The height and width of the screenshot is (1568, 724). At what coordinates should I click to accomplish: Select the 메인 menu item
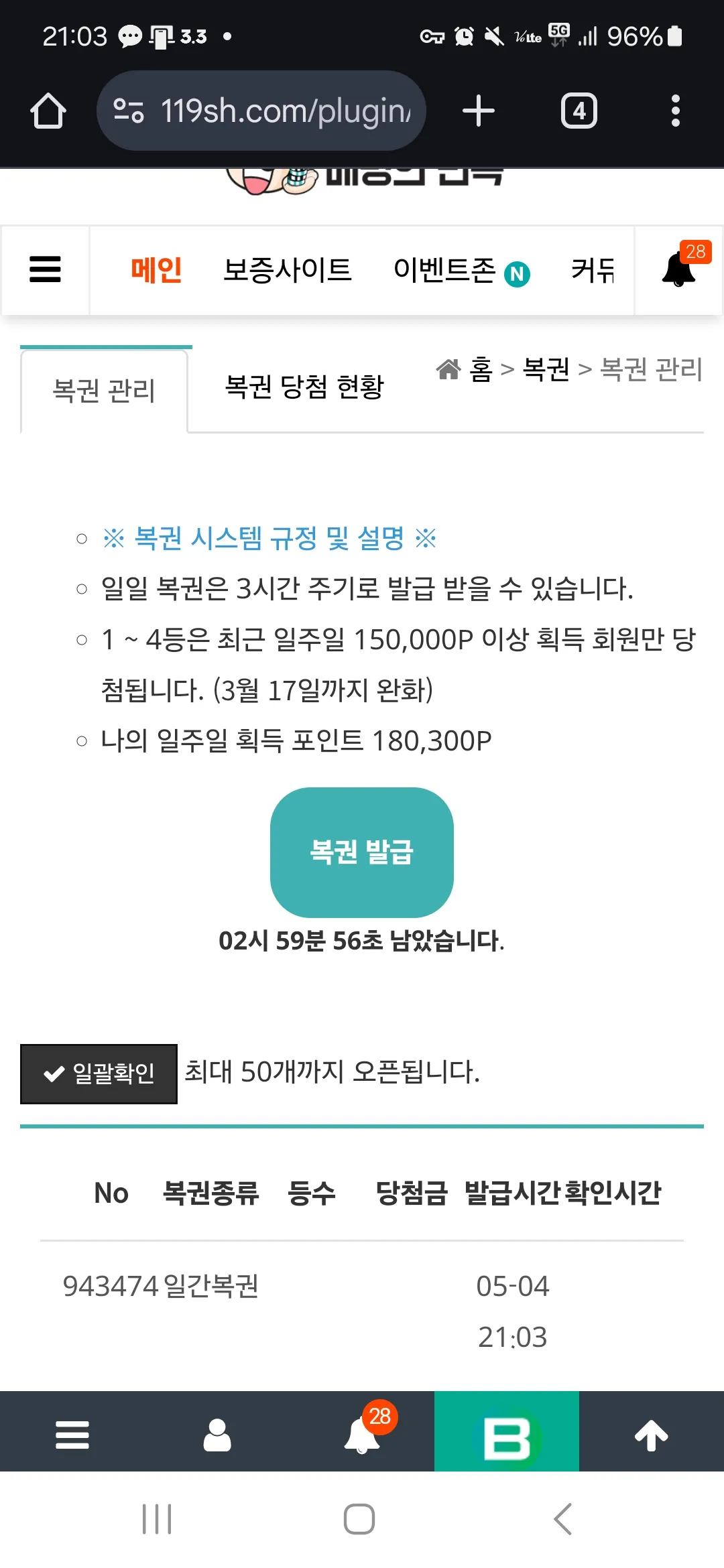(x=156, y=270)
